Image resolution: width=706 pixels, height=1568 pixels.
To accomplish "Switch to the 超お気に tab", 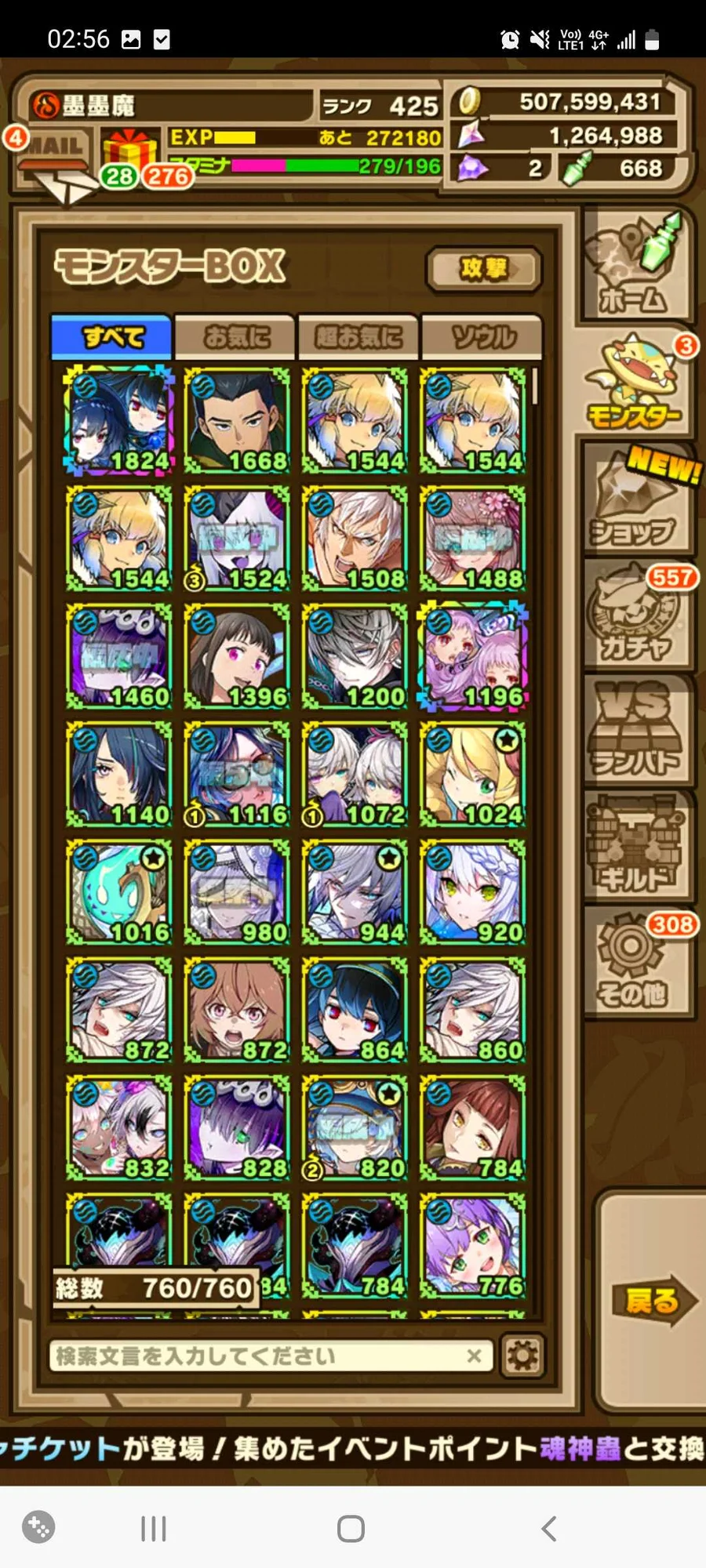I will tap(358, 337).
